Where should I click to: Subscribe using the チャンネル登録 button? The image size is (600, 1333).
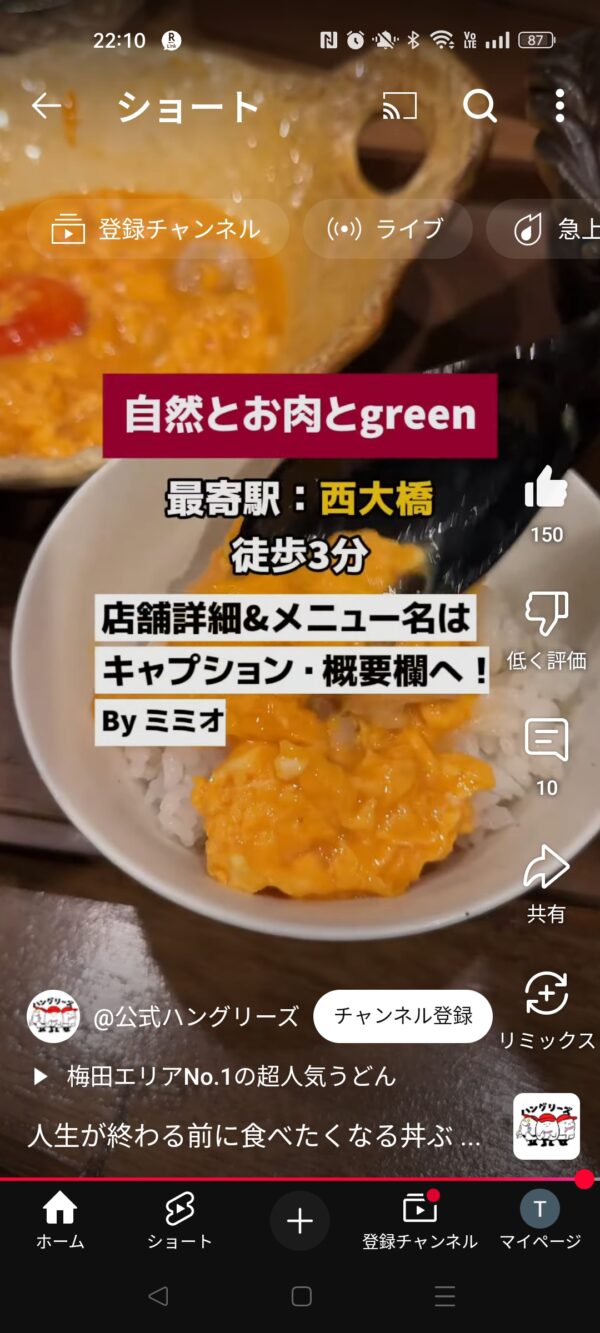point(403,1016)
